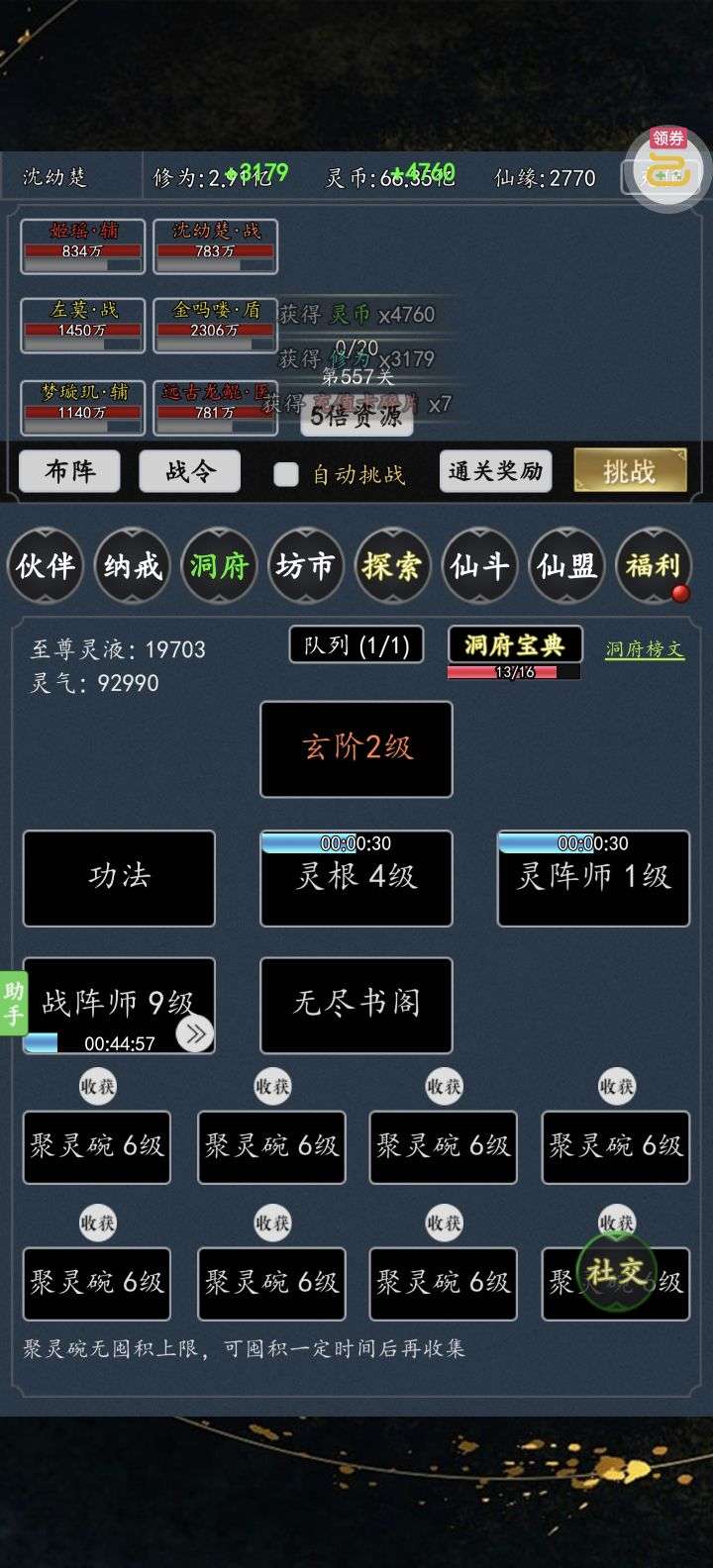Switch to the 仙斗 tab
713x1568 pixels.
(479, 566)
